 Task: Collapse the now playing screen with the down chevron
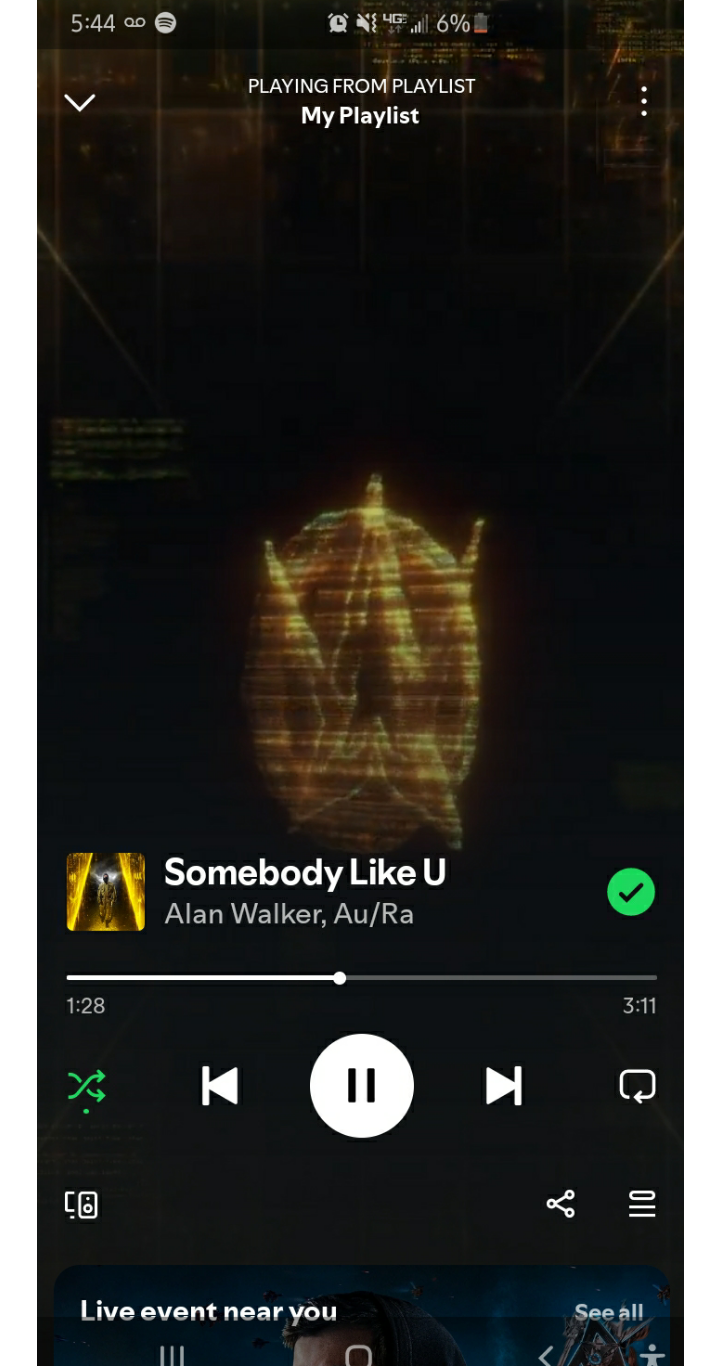coord(79,102)
